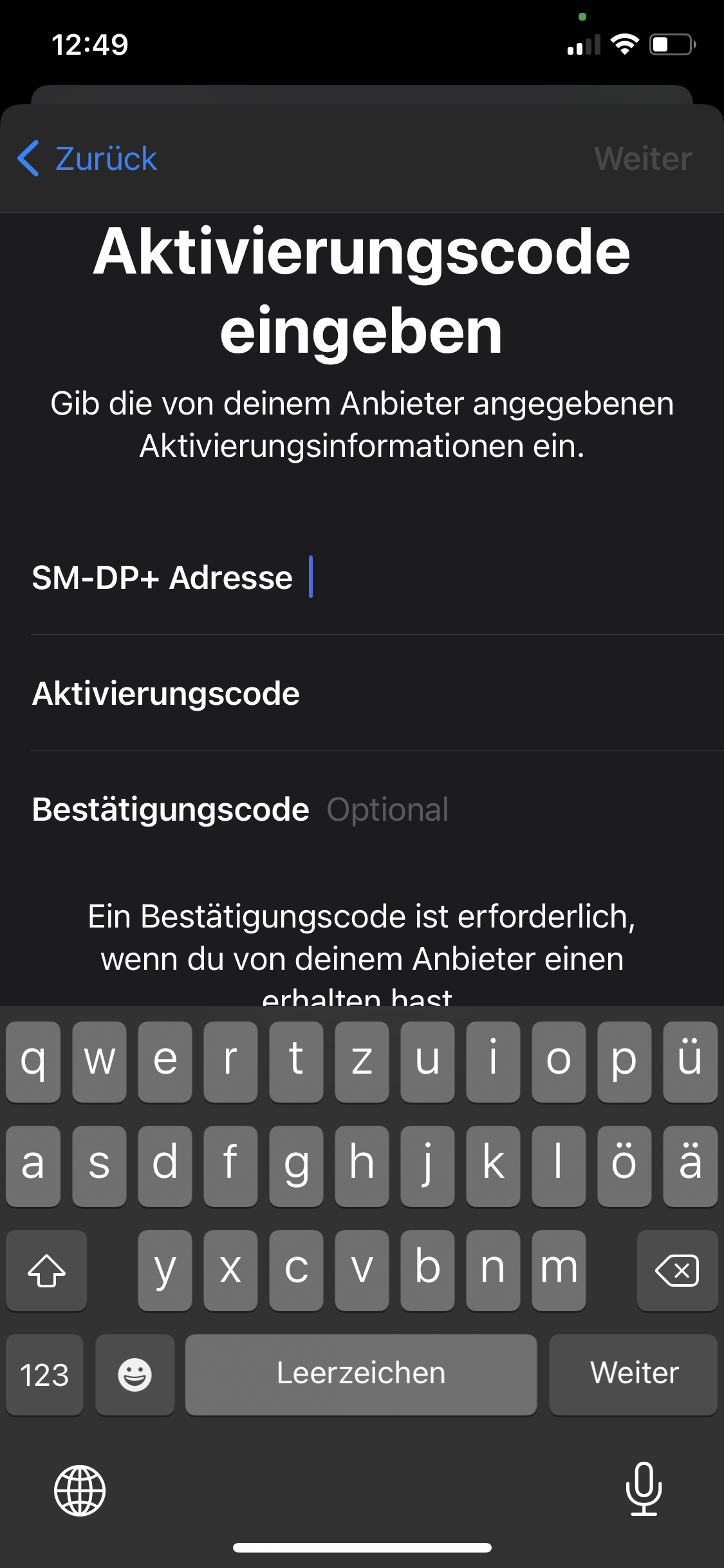The height and width of the screenshot is (1568, 724).
Task: Enable shift on the keyboard
Action: [46, 1271]
